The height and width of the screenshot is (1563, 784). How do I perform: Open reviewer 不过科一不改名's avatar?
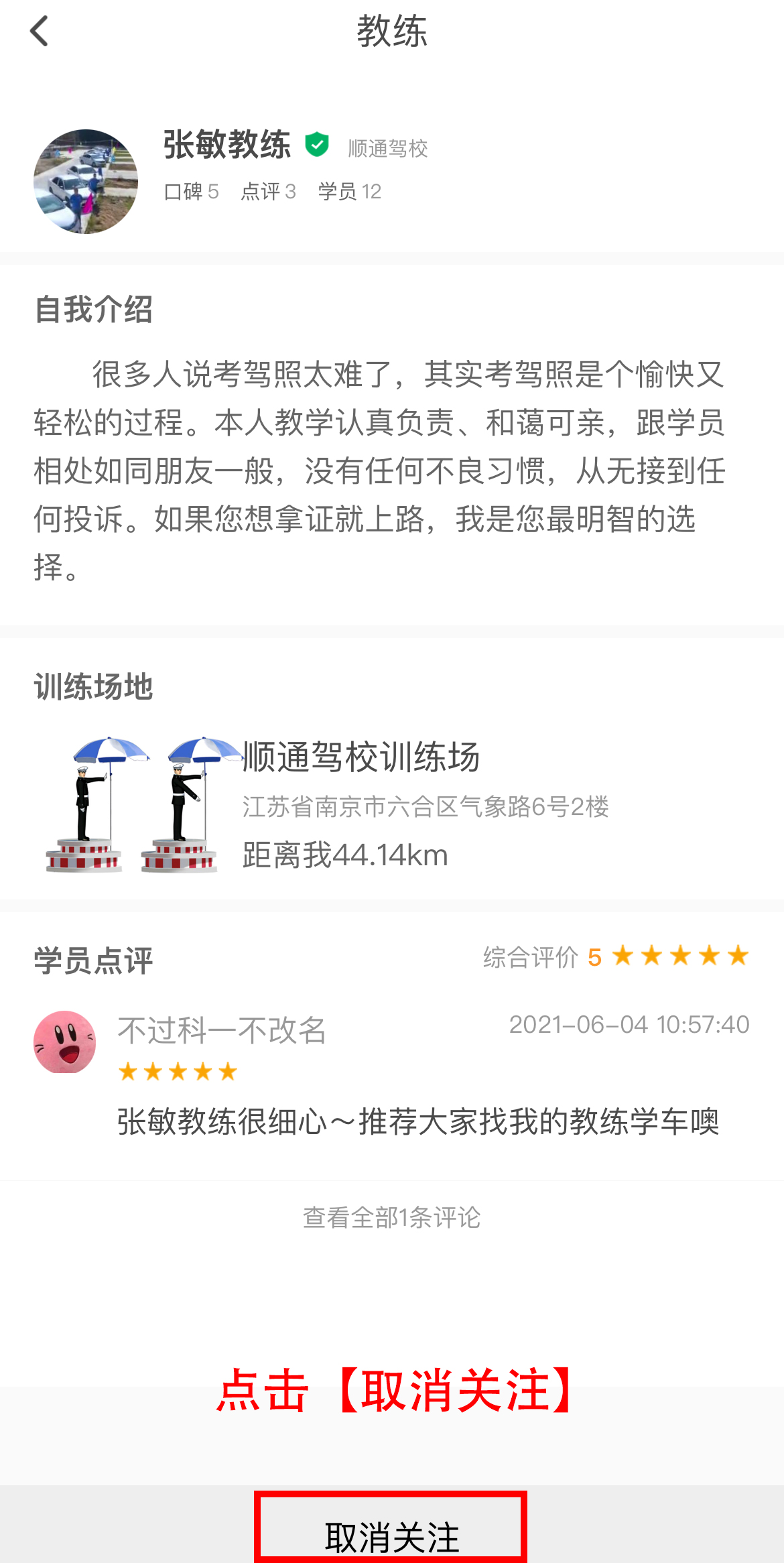(x=65, y=1042)
